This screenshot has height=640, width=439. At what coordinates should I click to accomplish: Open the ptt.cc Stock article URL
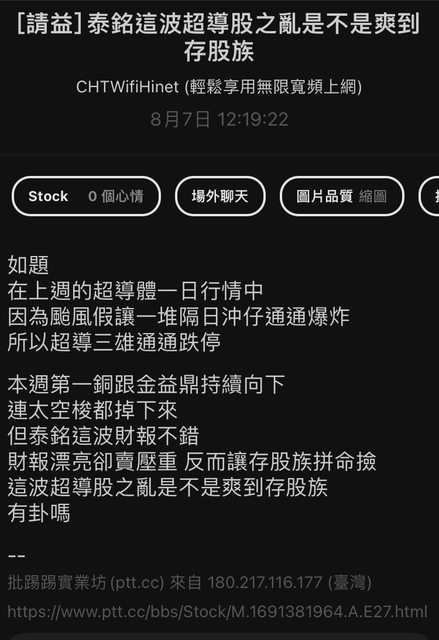point(217,611)
